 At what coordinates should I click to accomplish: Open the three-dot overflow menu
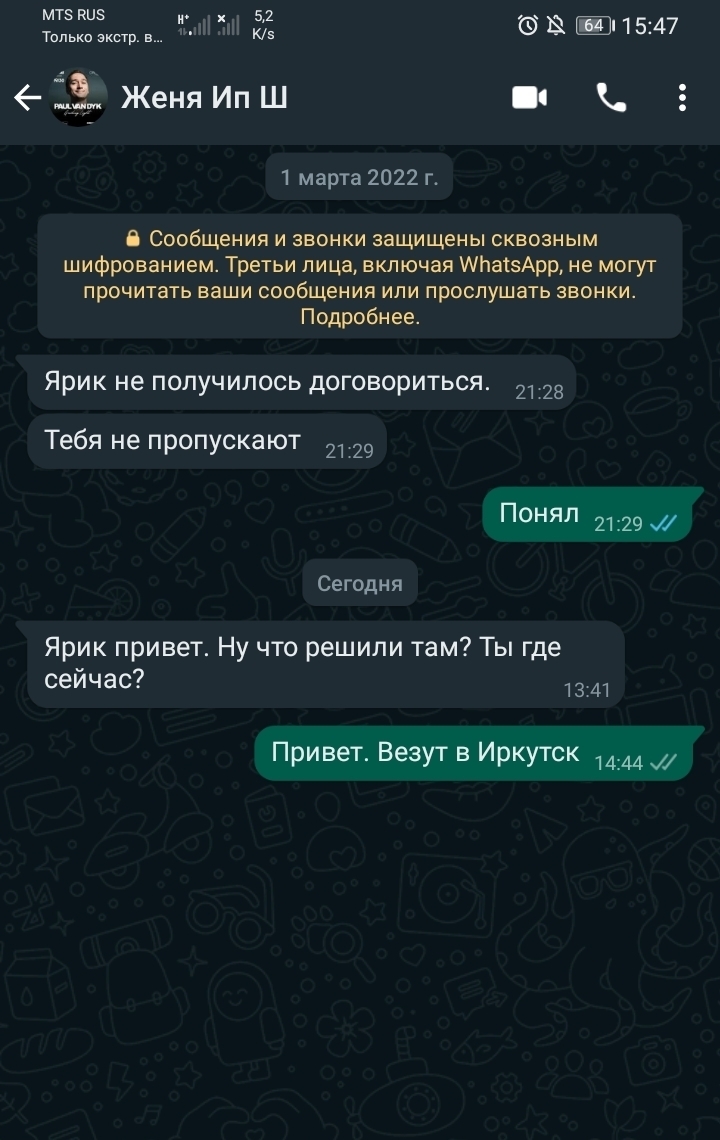point(682,97)
